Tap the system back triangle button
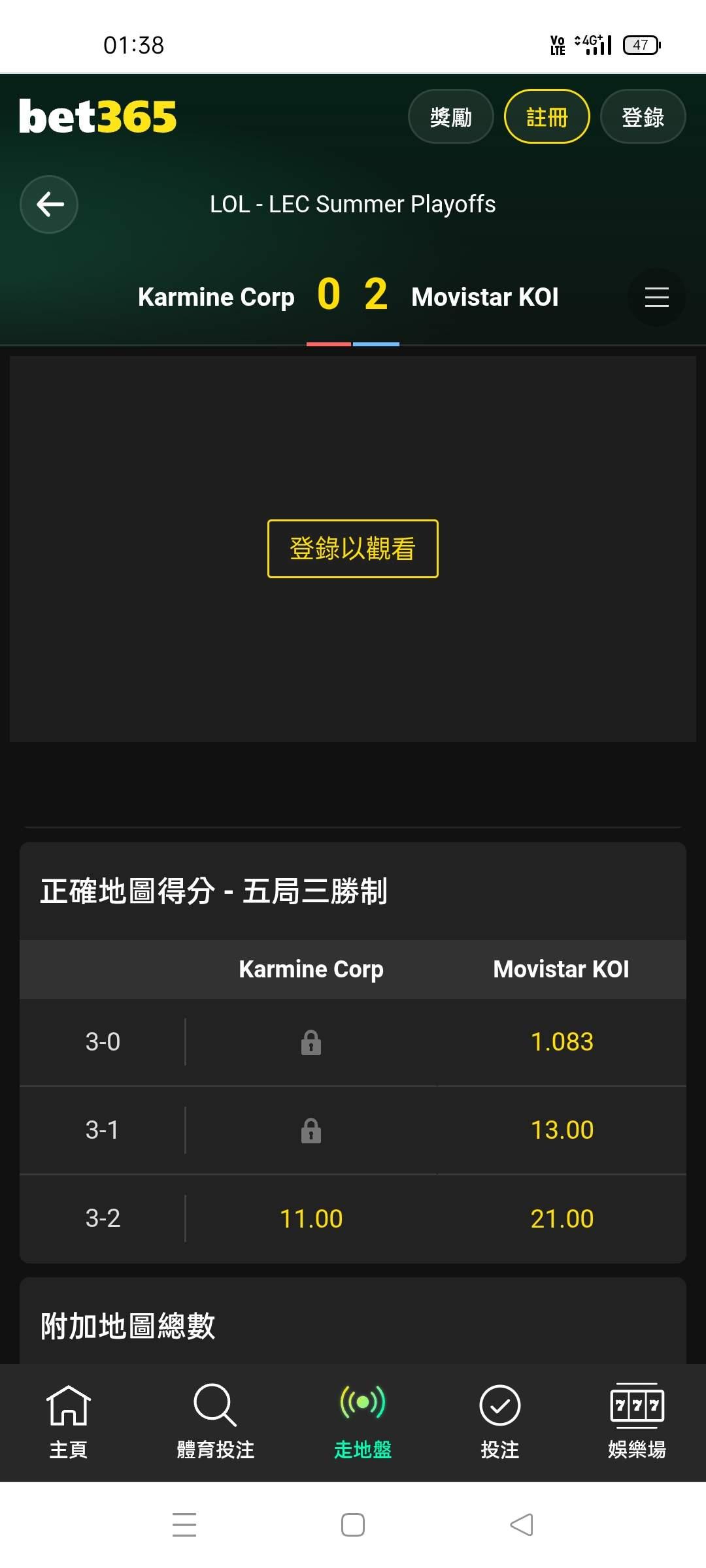 [522, 1525]
